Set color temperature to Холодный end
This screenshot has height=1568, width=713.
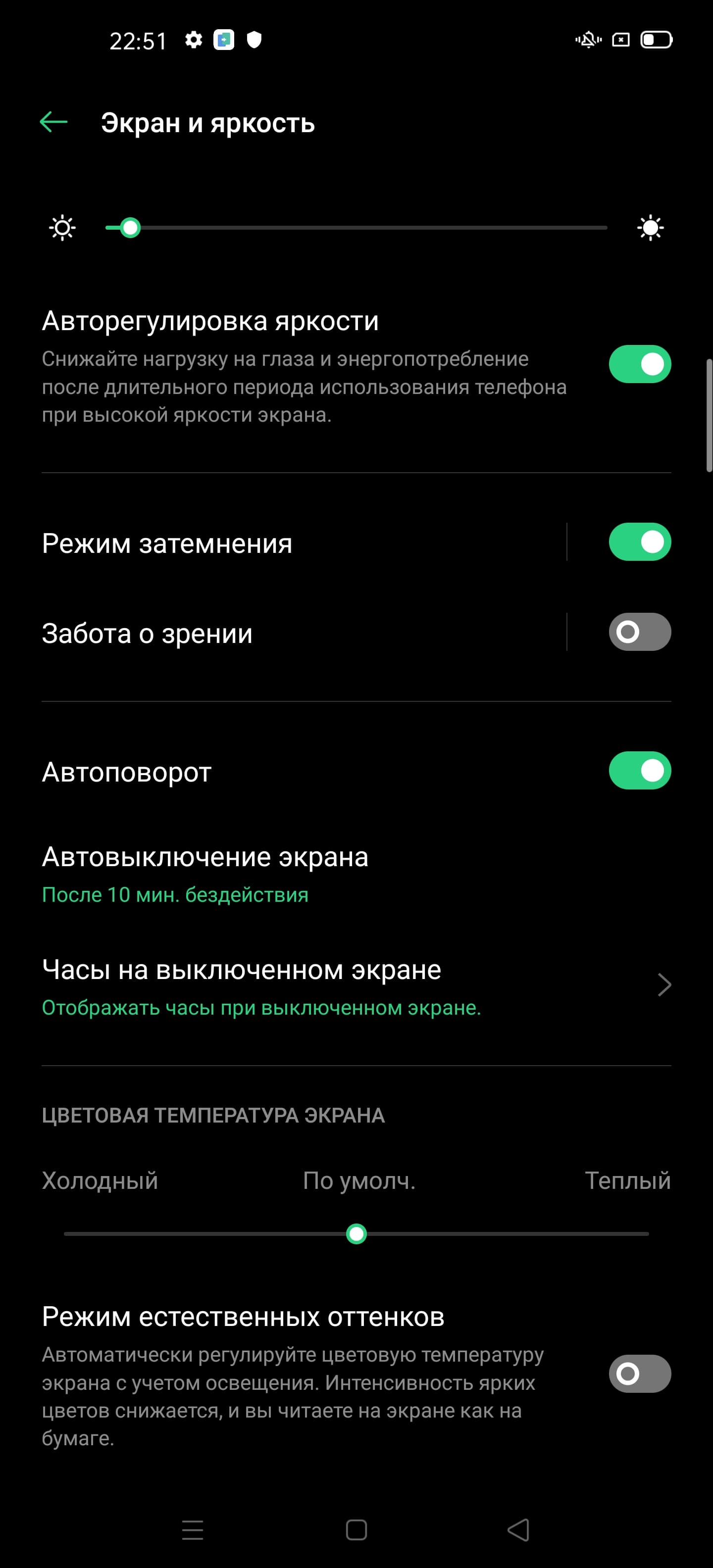[67, 1234]
